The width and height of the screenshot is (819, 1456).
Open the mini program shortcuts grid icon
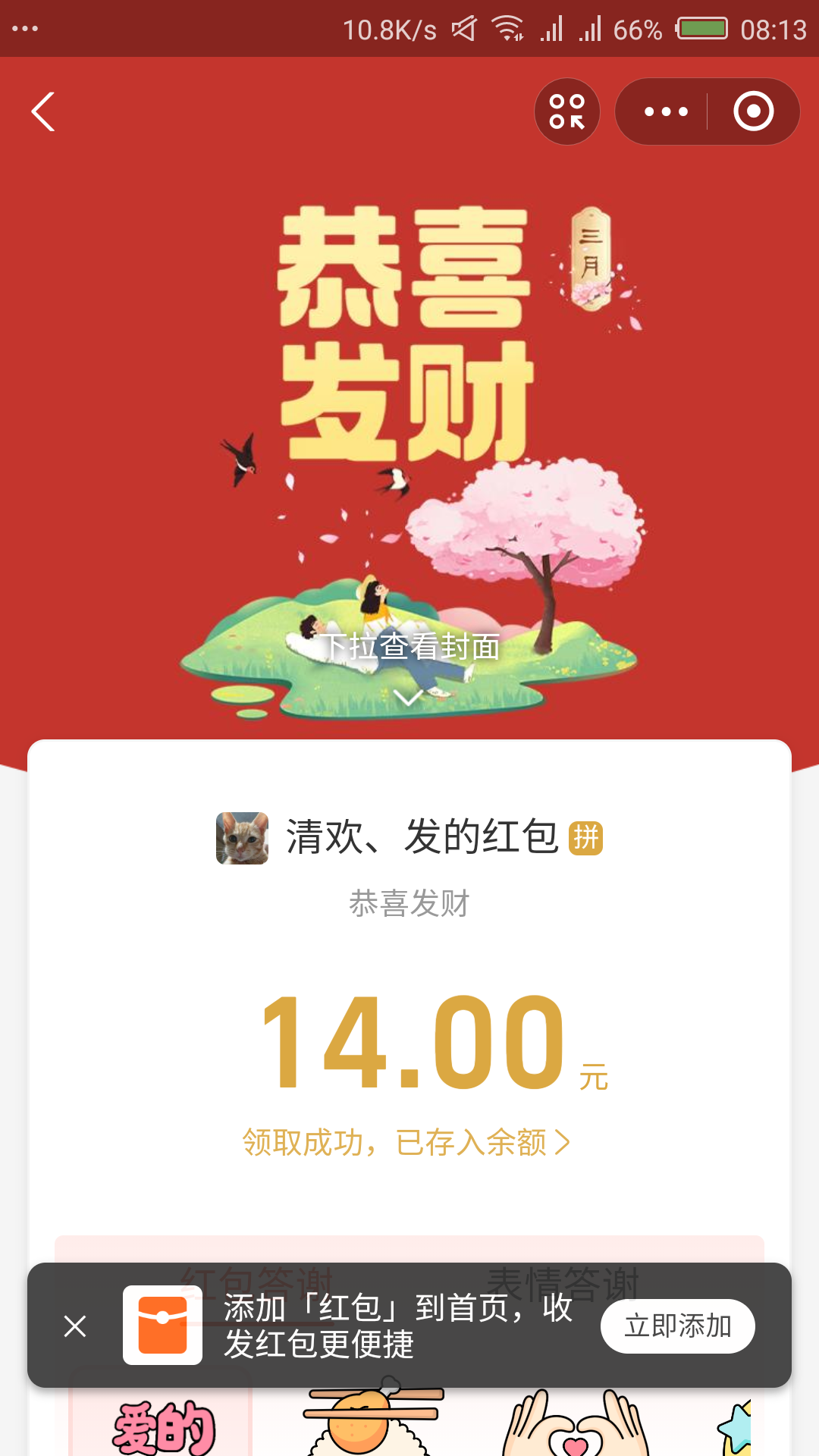click(x=567, y=111)
